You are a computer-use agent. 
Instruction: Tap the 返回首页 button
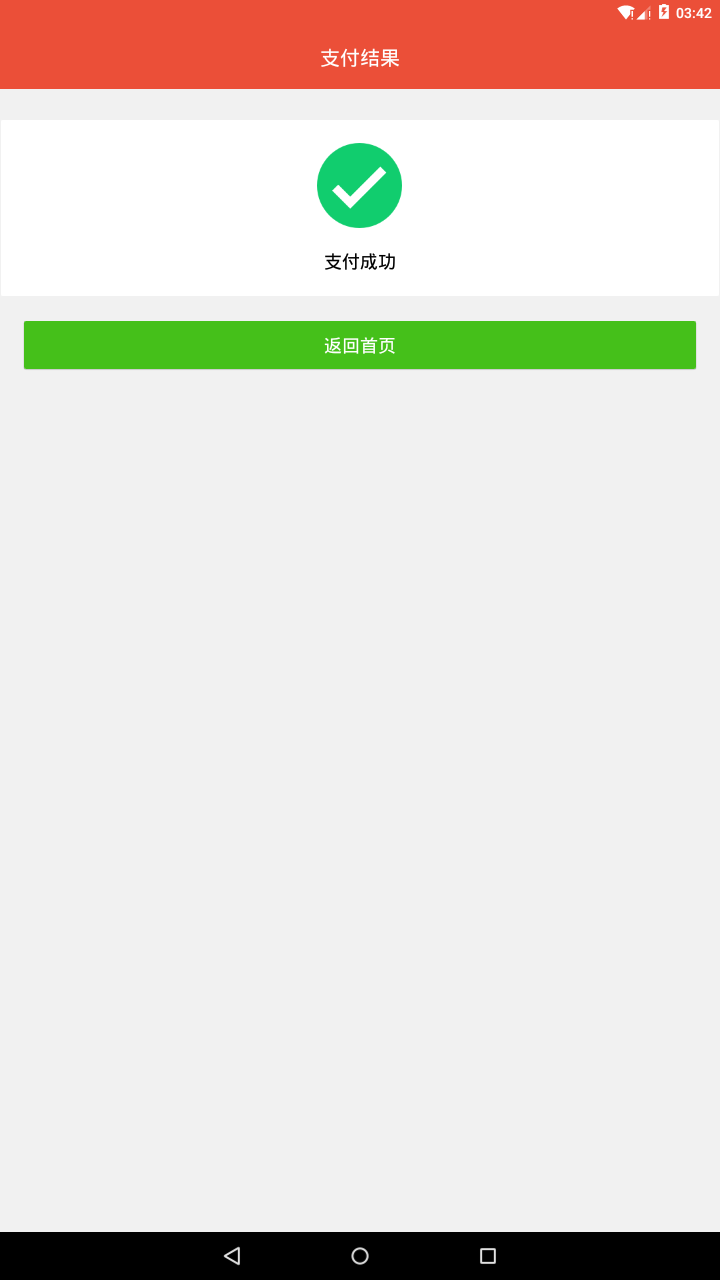[x=360, y=345]
